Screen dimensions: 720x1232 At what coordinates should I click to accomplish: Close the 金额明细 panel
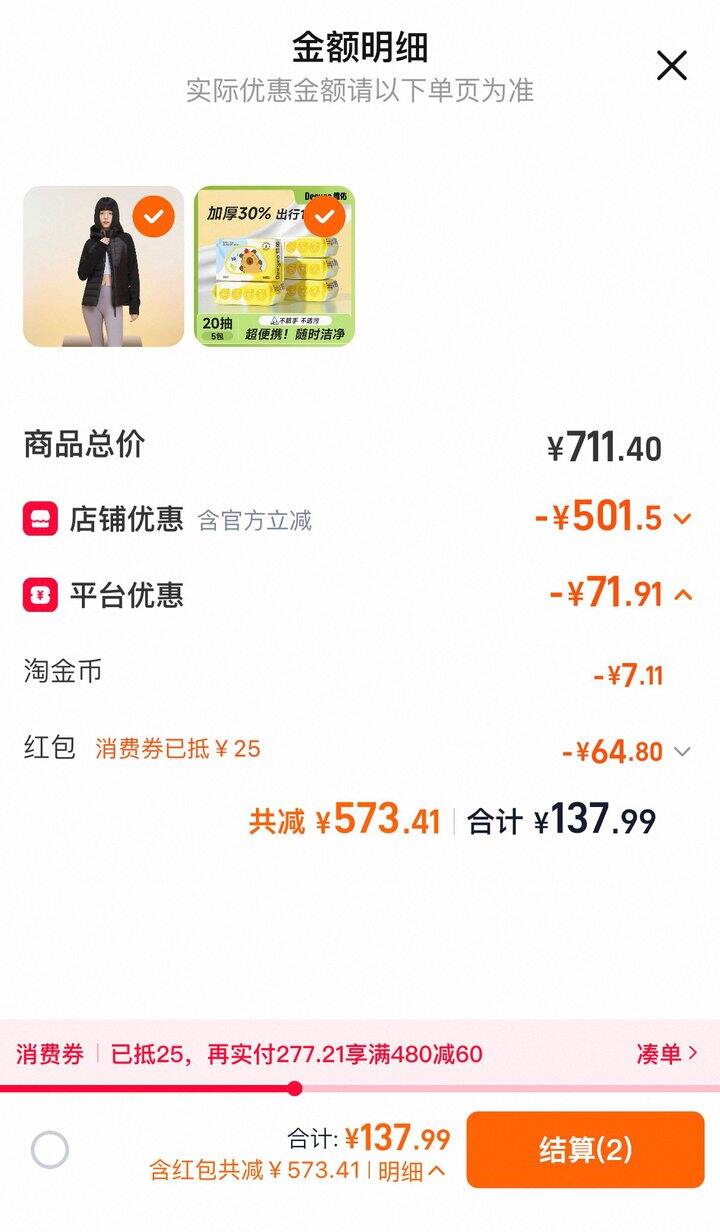(x=671, y=66)
